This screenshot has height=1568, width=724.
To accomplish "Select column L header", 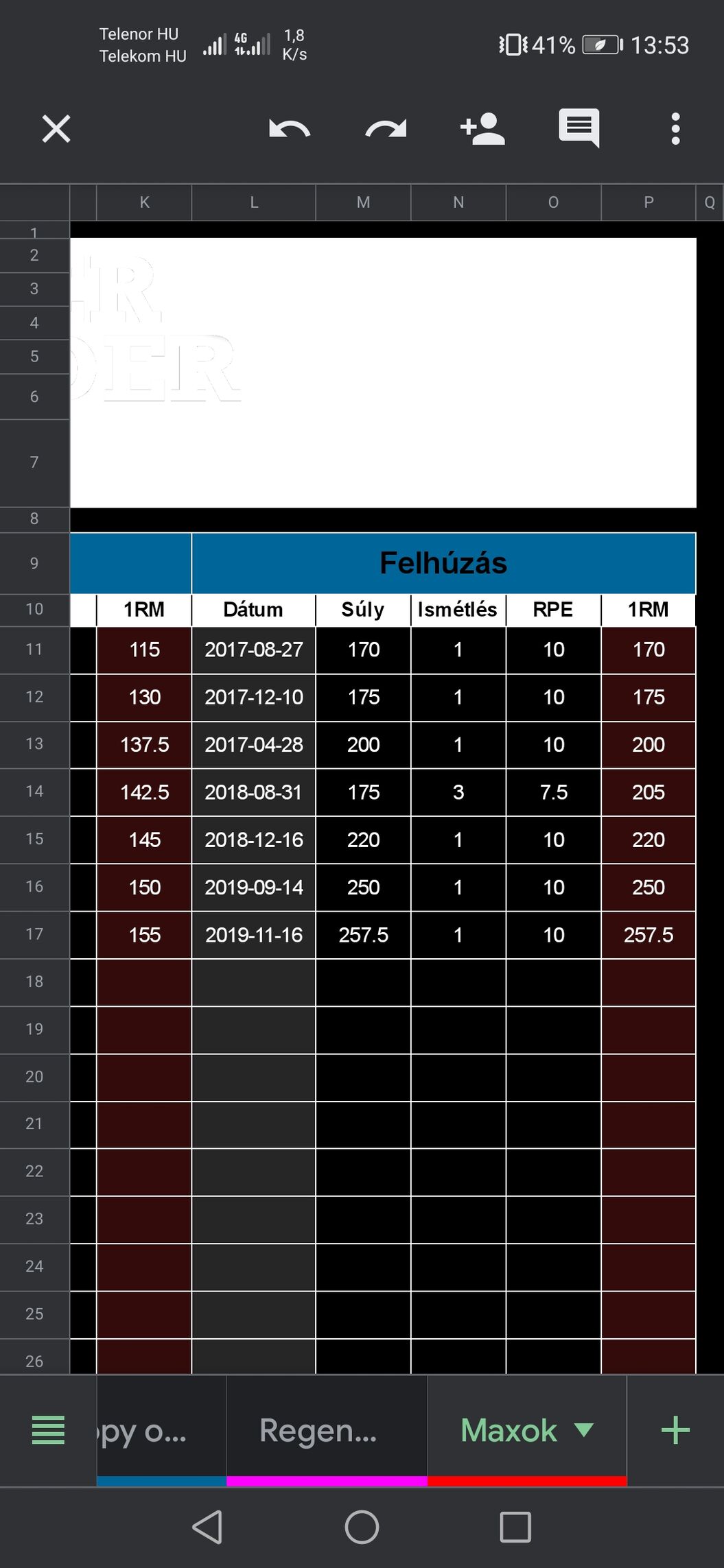I will pyautogui.click(x=254, y=202).
